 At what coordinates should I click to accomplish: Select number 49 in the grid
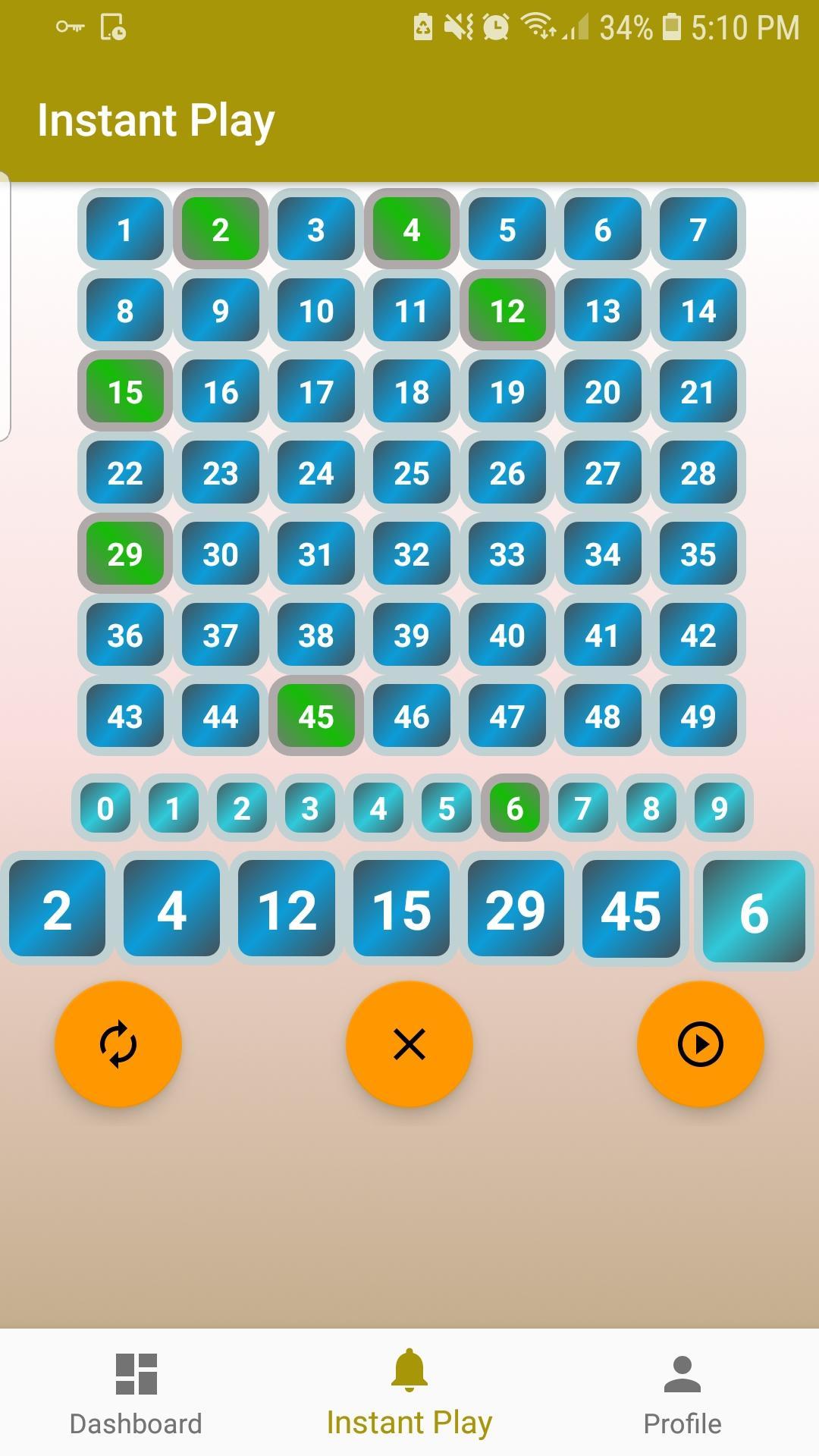pos(698,717)
